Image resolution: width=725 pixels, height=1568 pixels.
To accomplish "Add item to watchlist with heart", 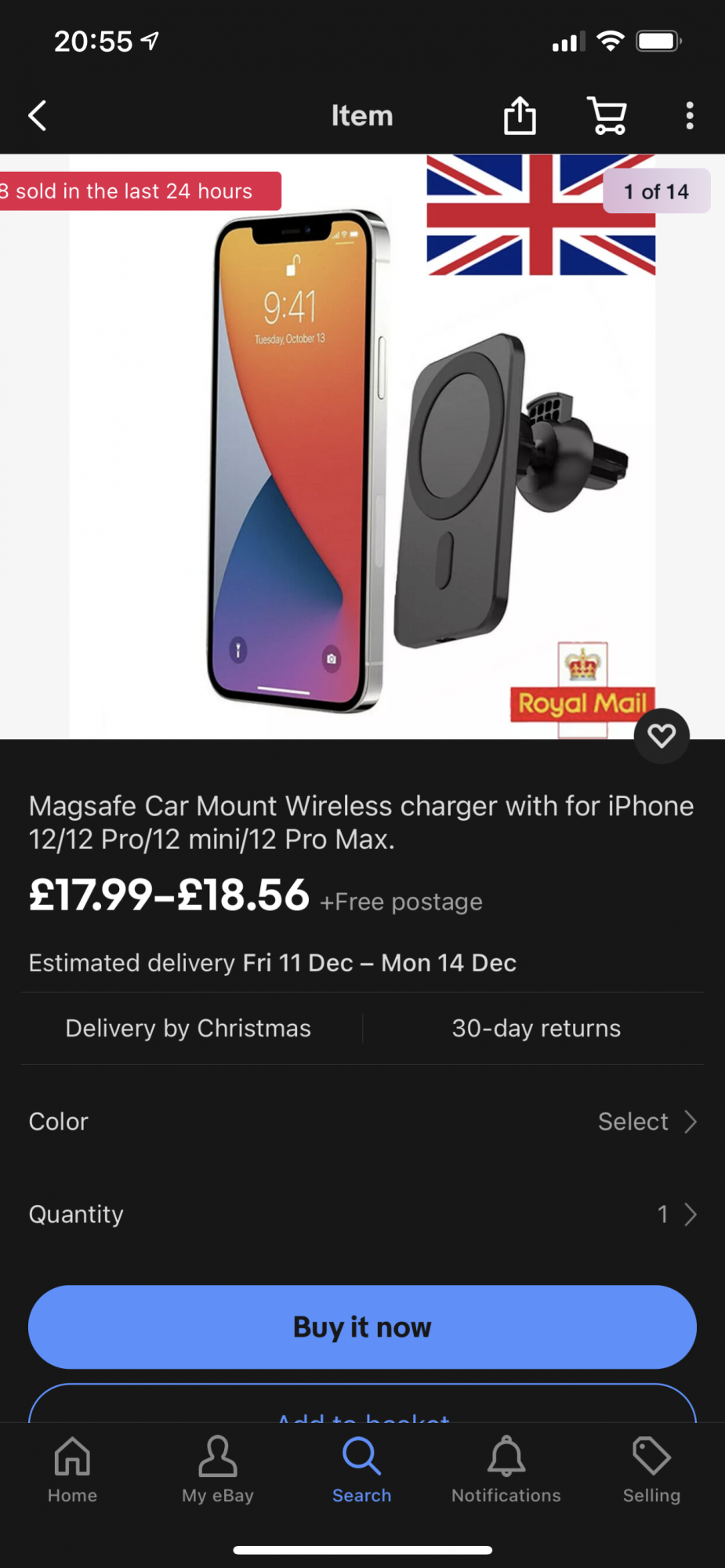I will (662, 735).
